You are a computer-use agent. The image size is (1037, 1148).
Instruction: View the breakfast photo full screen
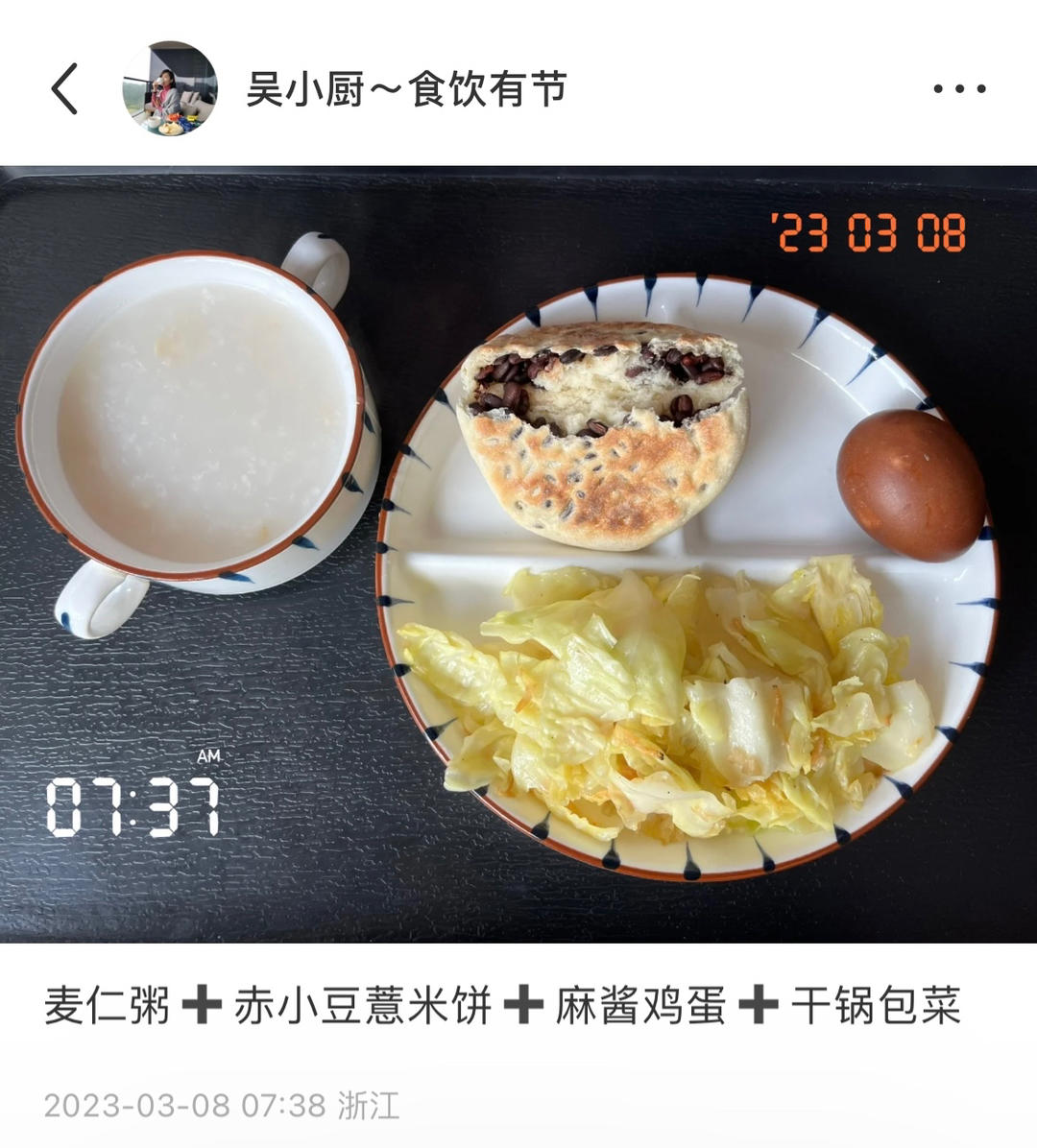pos(518,555)
